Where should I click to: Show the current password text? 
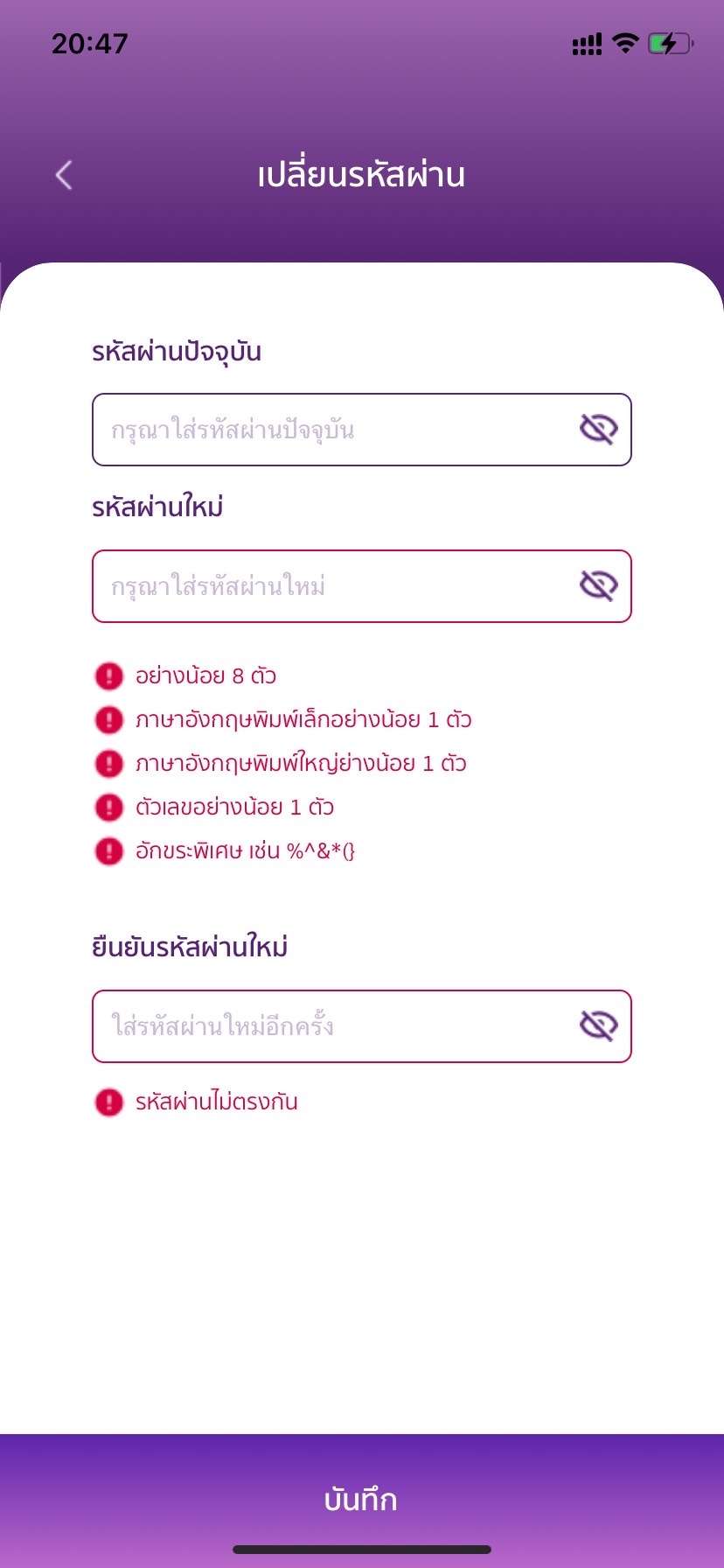coord(599,430)
